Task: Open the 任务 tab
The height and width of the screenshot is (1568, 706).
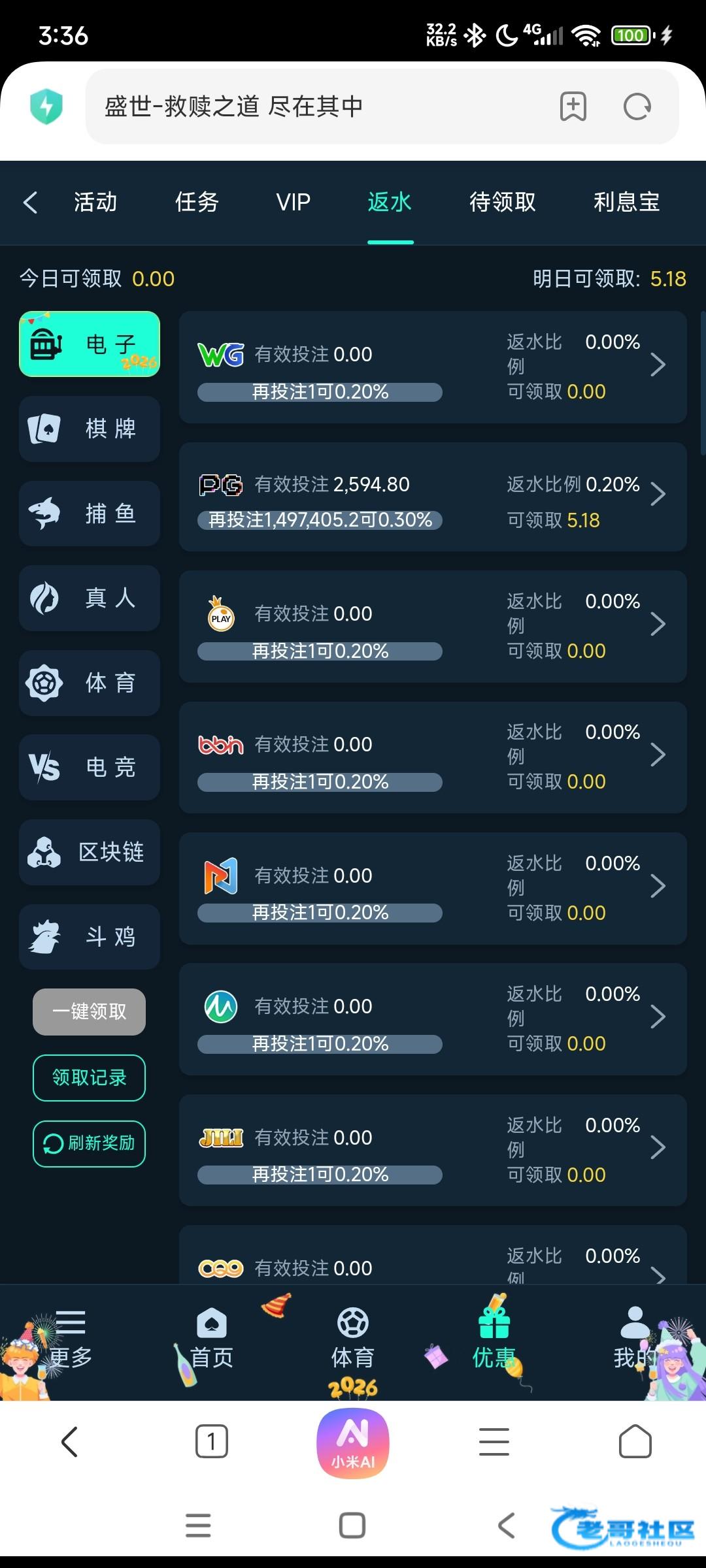Action: tap(197, 203)
